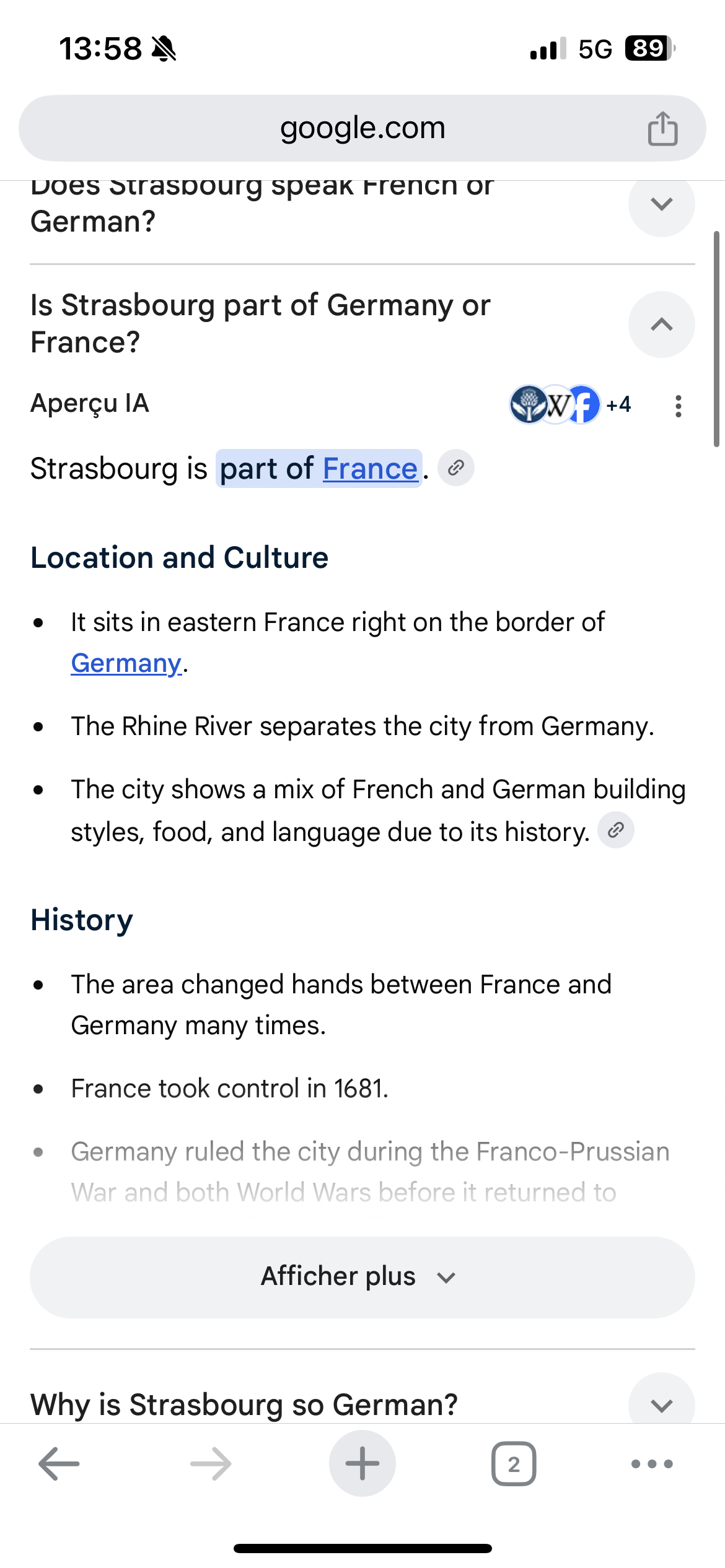
Task: Tap Afficher plus to show more
Action: [362, 1277]
